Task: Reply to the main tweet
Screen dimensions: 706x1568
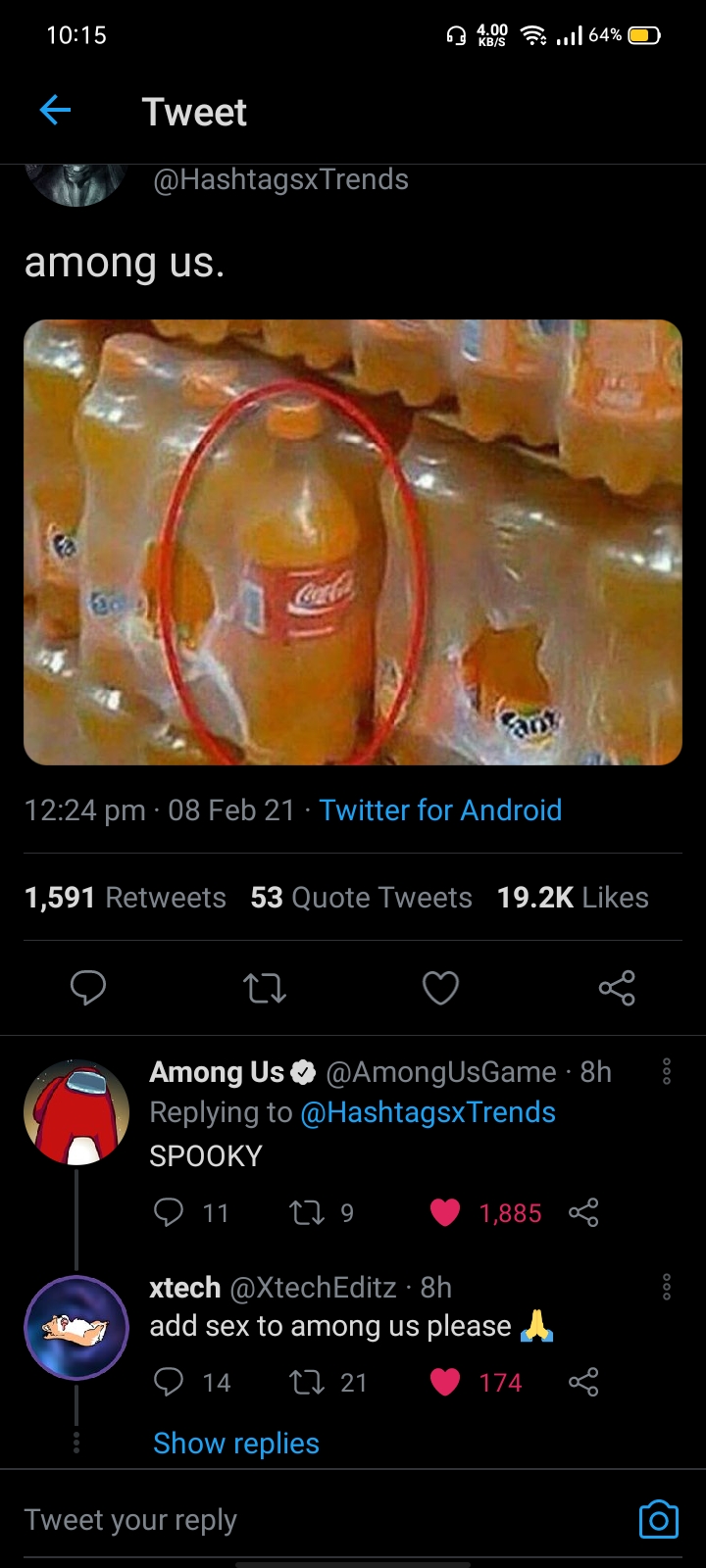Action: click(88, 988)
